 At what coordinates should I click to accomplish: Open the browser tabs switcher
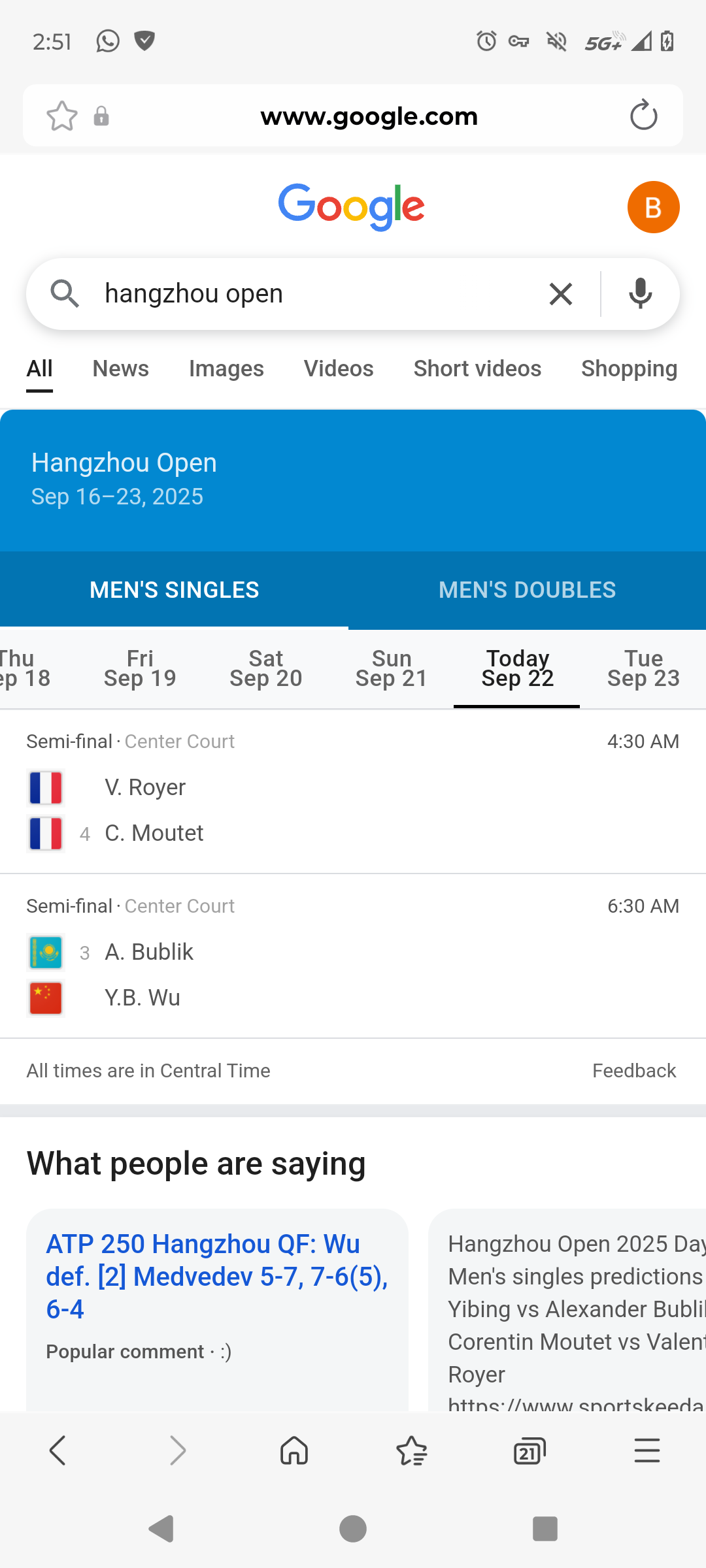529,1451
